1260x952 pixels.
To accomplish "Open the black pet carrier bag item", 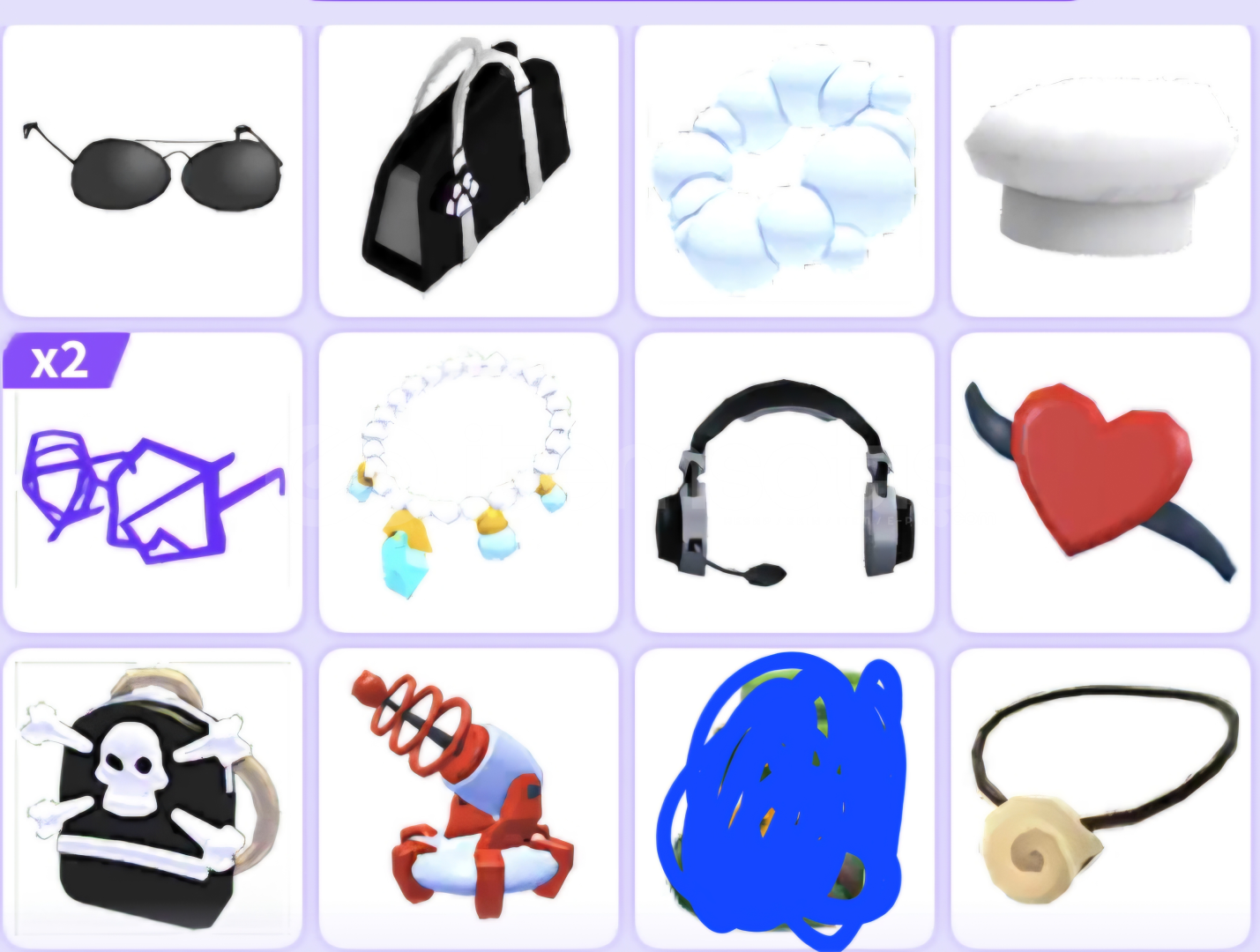I will (468, 172).
